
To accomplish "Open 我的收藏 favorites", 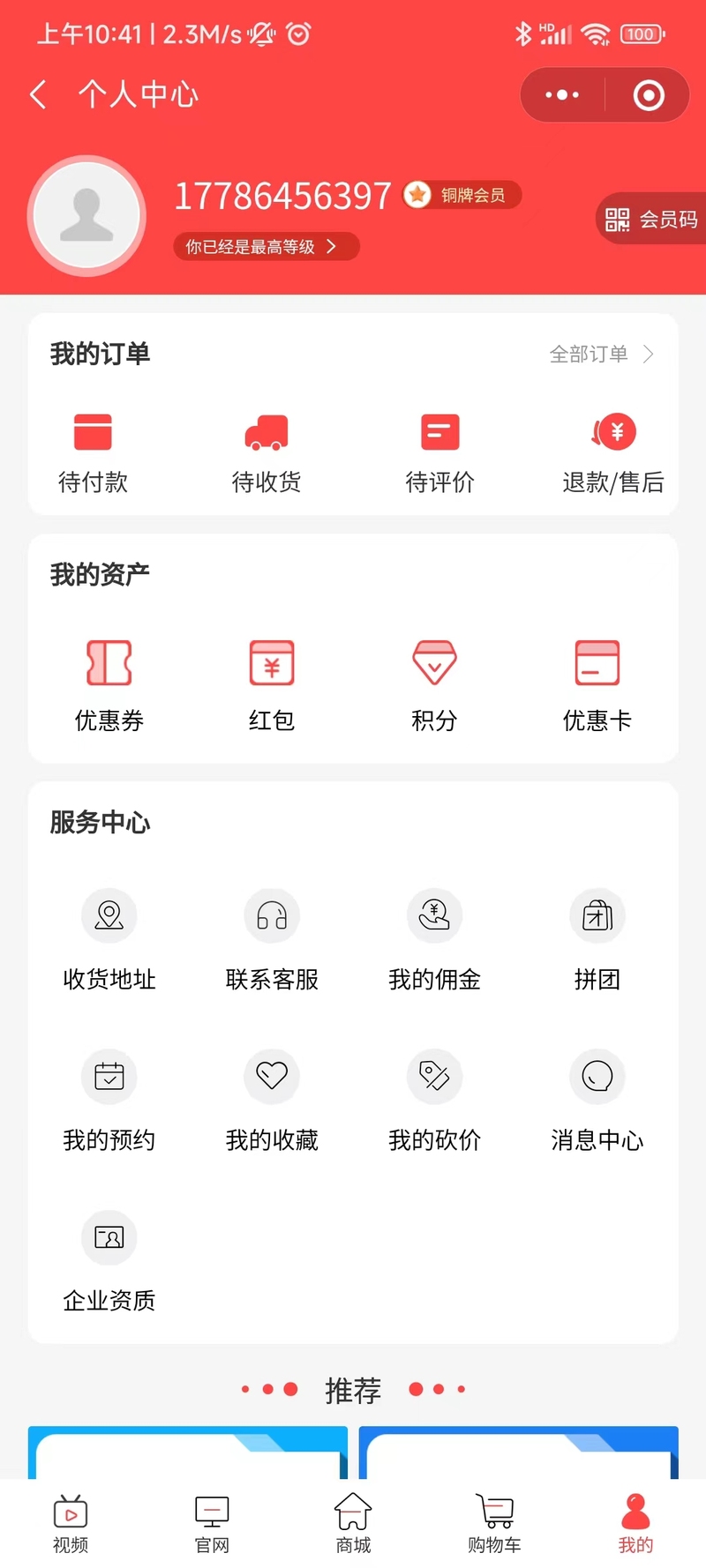I will point(272,1101).
